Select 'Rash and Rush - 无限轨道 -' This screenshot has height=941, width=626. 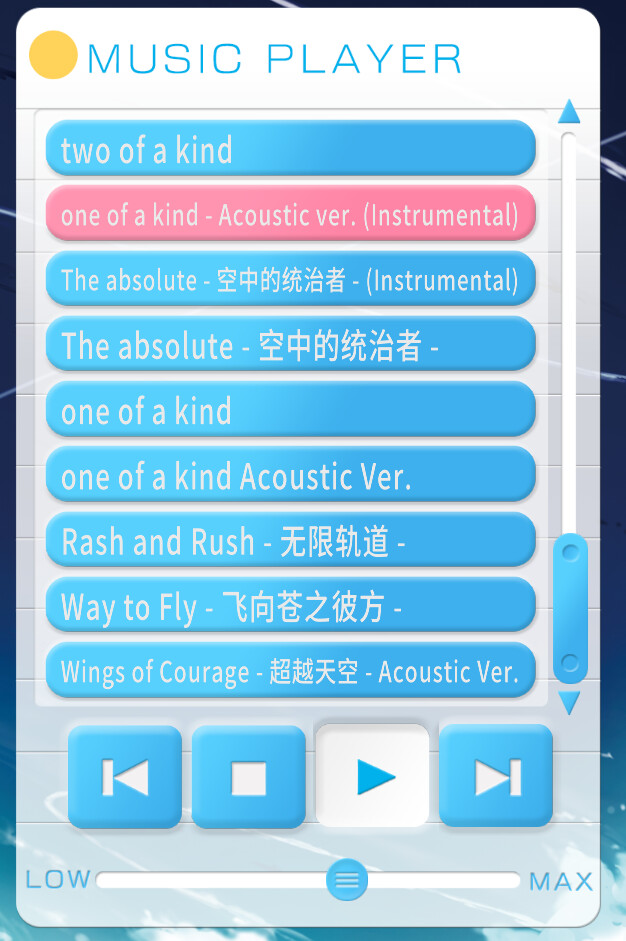click(290, 541)
